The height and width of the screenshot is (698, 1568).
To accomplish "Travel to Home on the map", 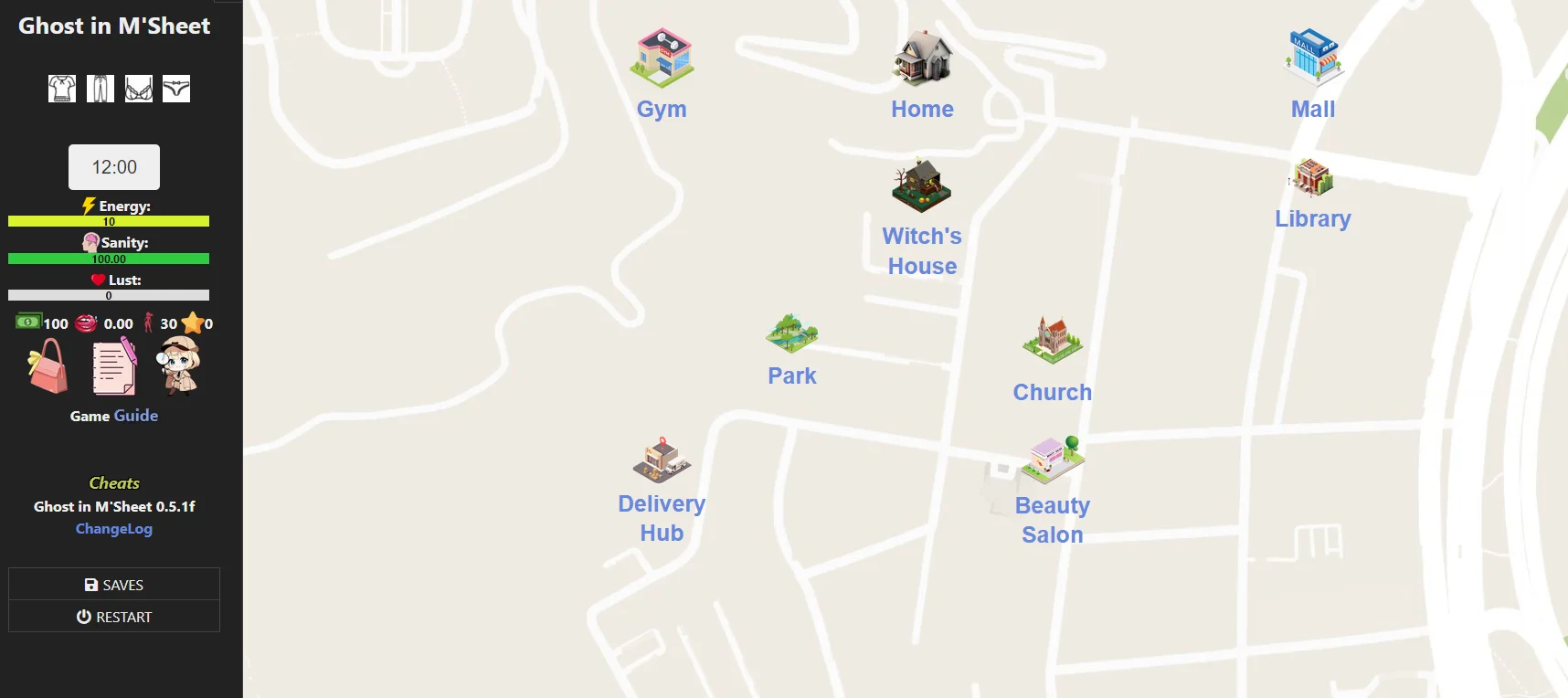I will tap(922, 109).
